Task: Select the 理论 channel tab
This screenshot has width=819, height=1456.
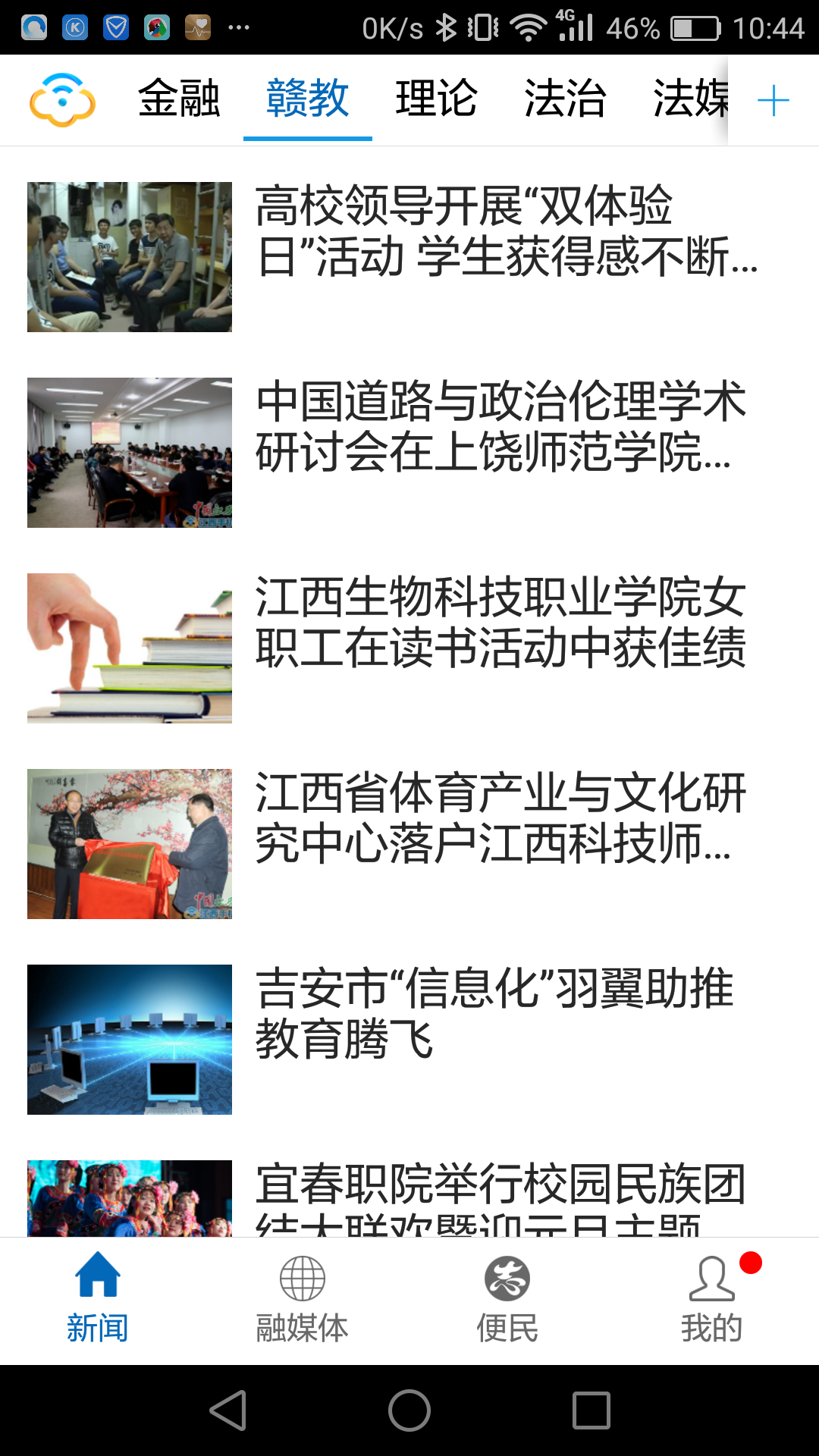Action: point(436,99)
